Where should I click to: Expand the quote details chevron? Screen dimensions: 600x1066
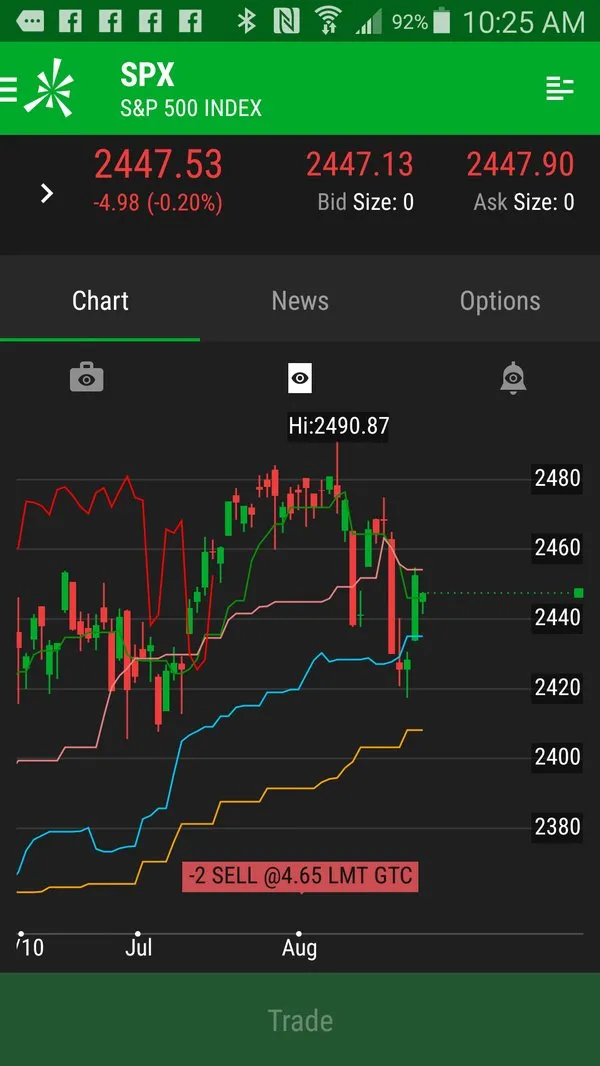coord(46,193)
